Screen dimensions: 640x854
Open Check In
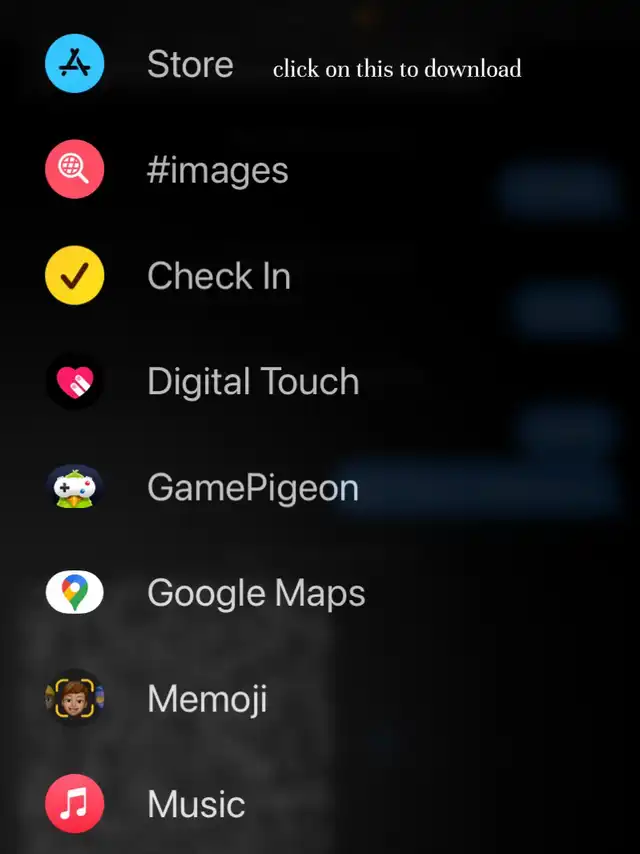coord(218,277)
